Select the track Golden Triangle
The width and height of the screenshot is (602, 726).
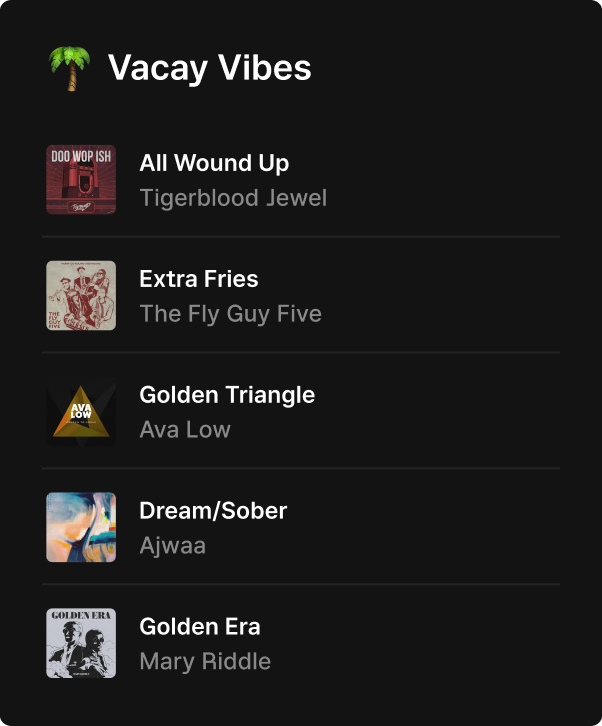(227, 396)
